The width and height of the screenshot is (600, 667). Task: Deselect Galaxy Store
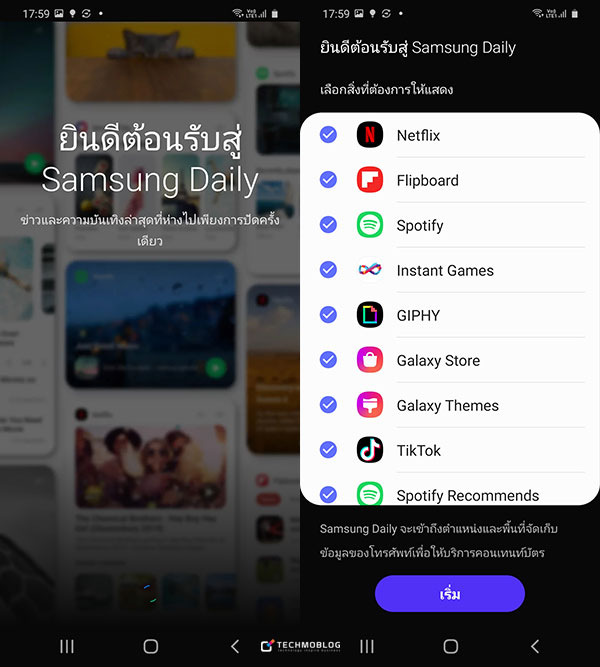pyautogui.click(x=328, y=360)
